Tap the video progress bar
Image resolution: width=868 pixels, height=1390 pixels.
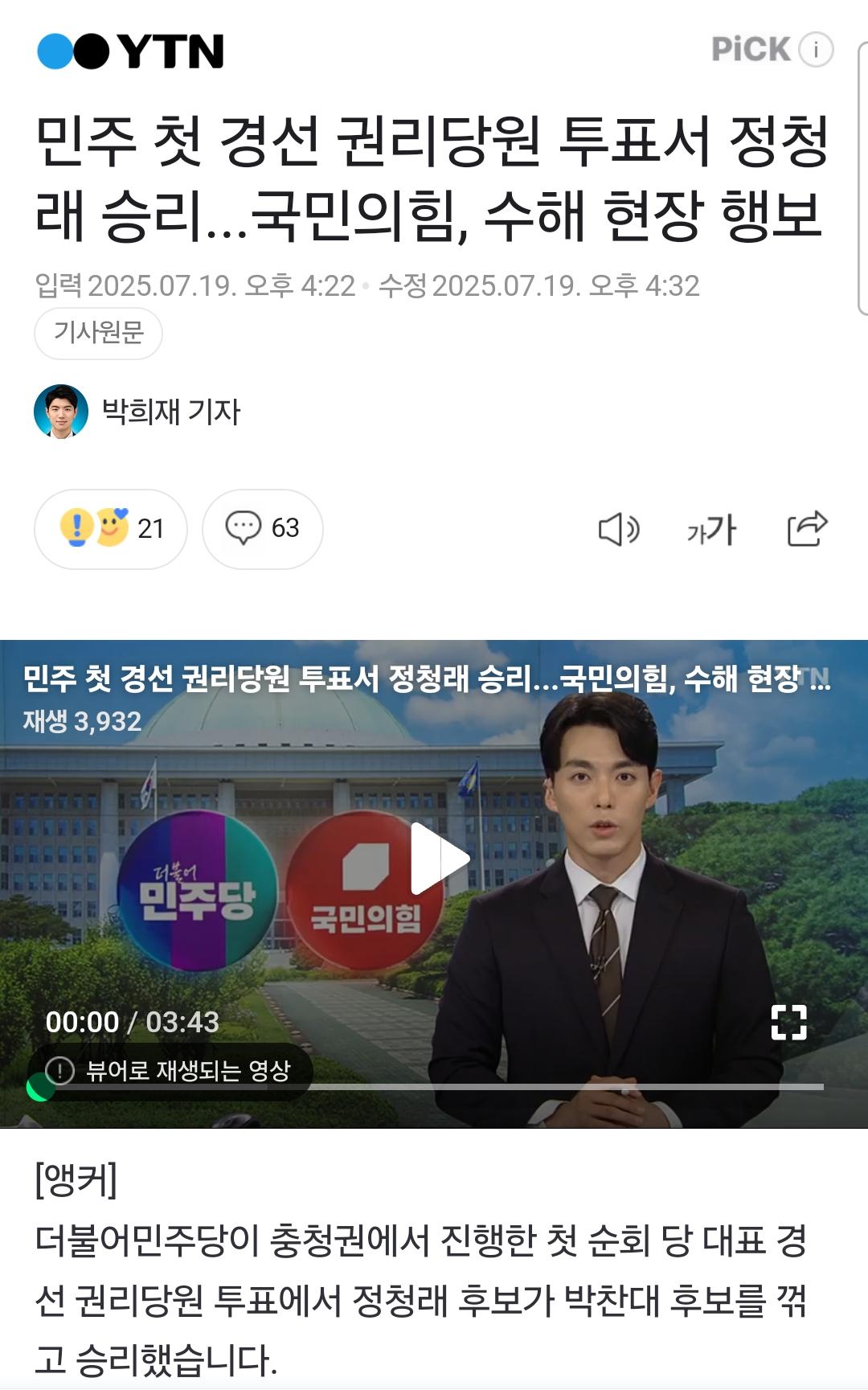click(563, 1087)
